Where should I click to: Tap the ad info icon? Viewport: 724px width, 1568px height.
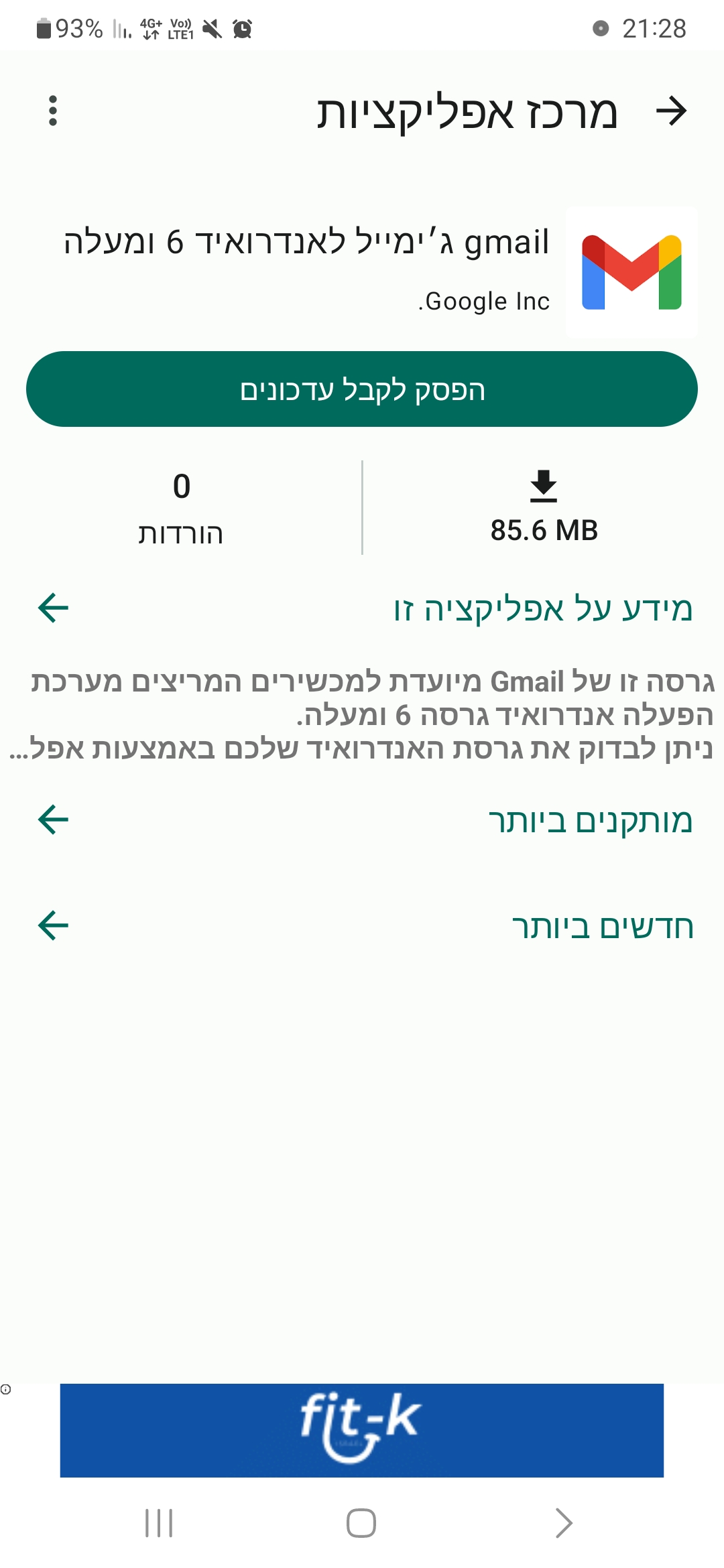[6, 1390]
